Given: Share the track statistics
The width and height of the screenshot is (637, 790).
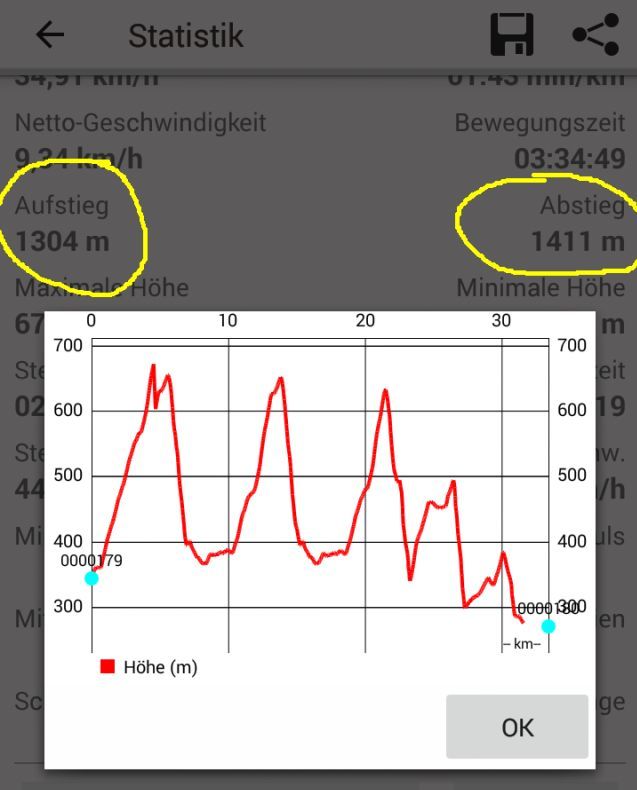Looking at the screenshot, I should click(x=595, y=35).
